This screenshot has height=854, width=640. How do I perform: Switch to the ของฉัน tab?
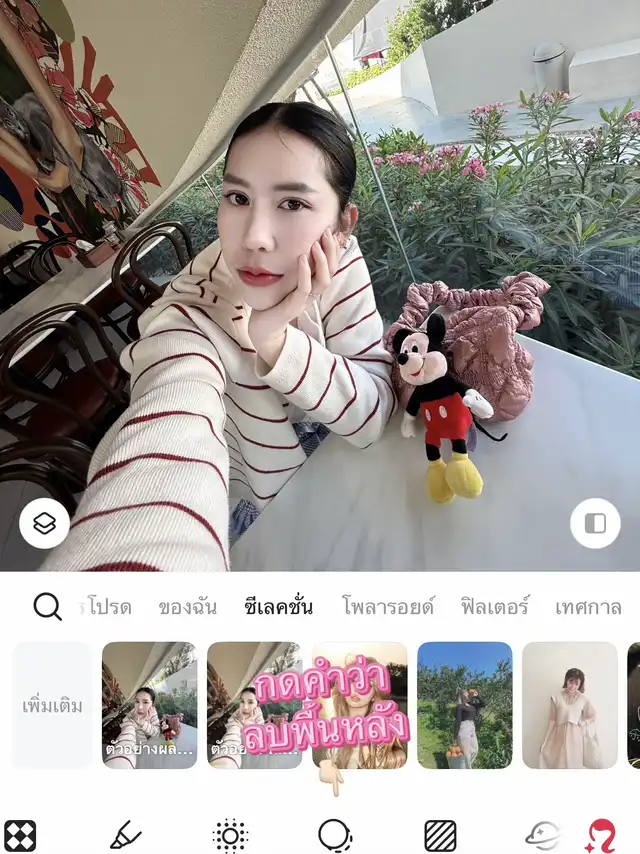(x=187, y=606)
